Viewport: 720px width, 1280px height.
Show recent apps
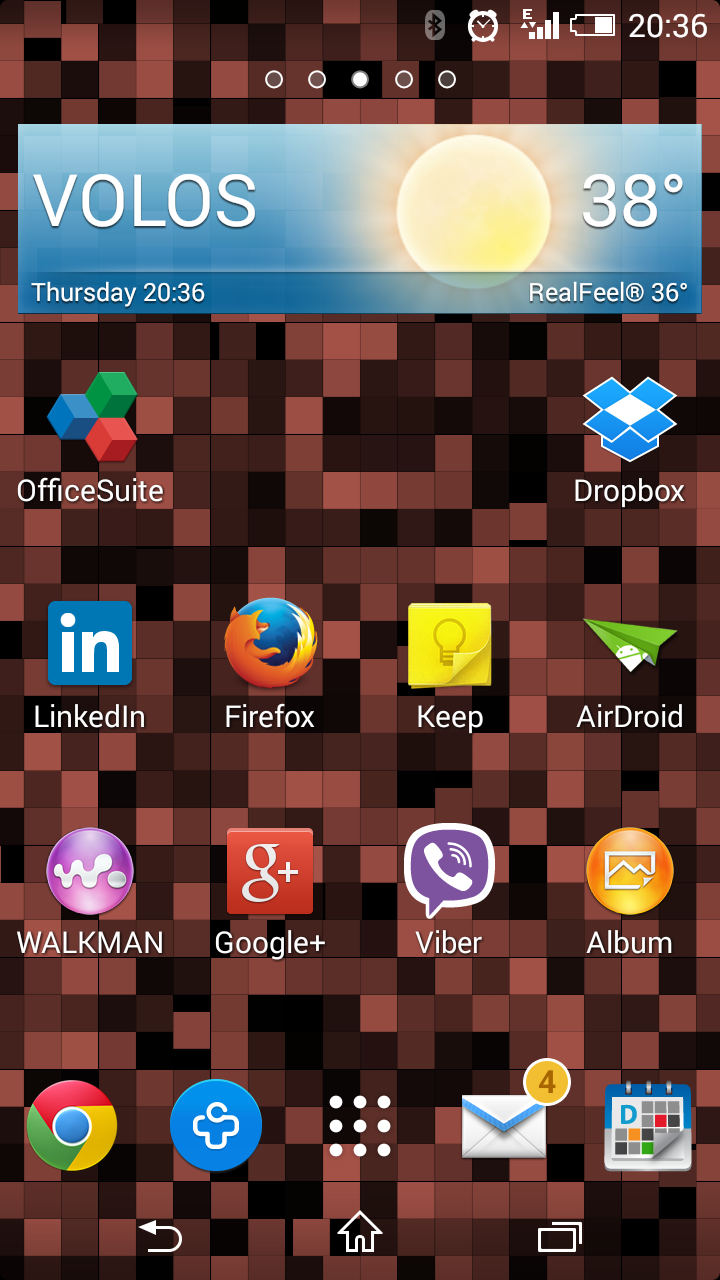(560, 1236)
